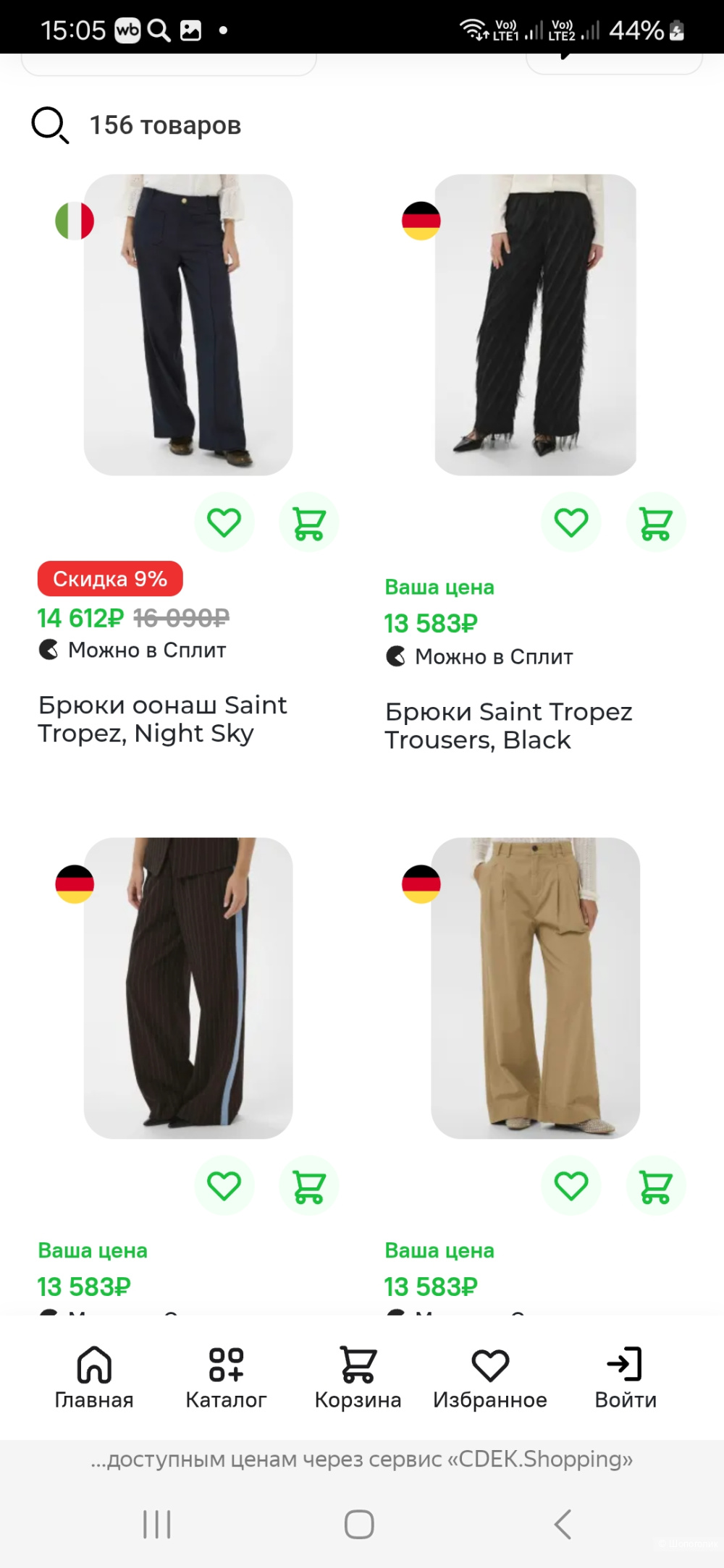Tap the search magnifier beside 156 товаров
This screenshot has width=724, height=1568.
[50, 125]
